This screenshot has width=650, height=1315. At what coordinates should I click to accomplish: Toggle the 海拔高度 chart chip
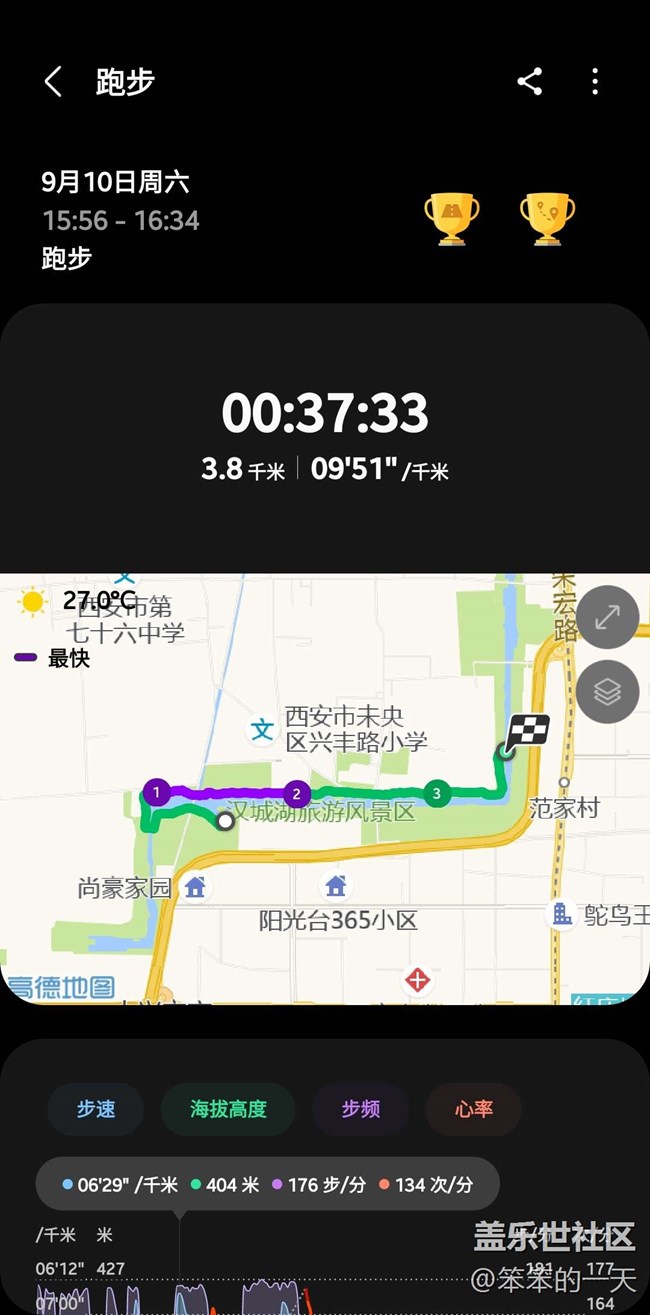pos(228,1109)
